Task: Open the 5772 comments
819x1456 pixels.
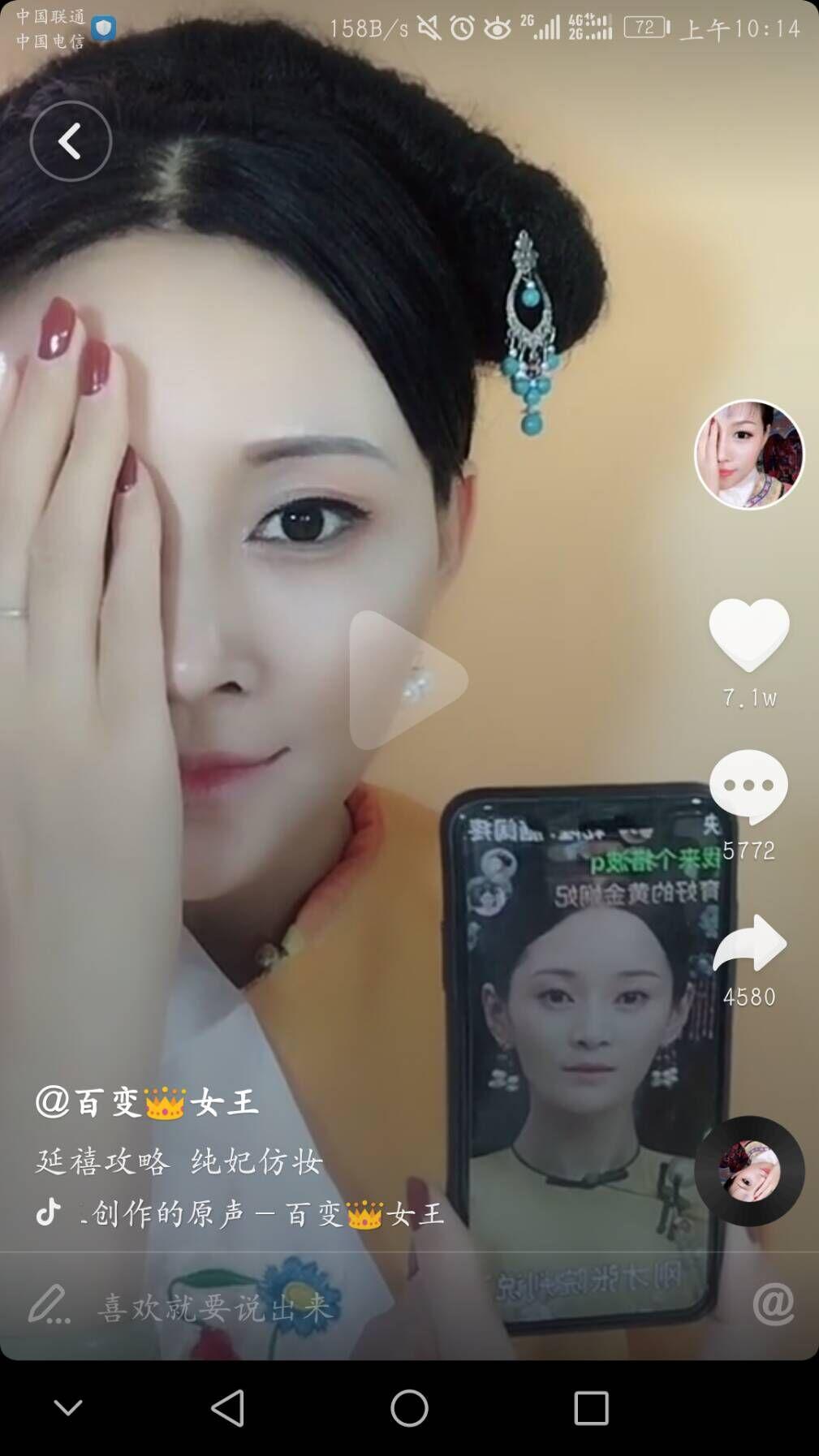Action: pos(748,786)
